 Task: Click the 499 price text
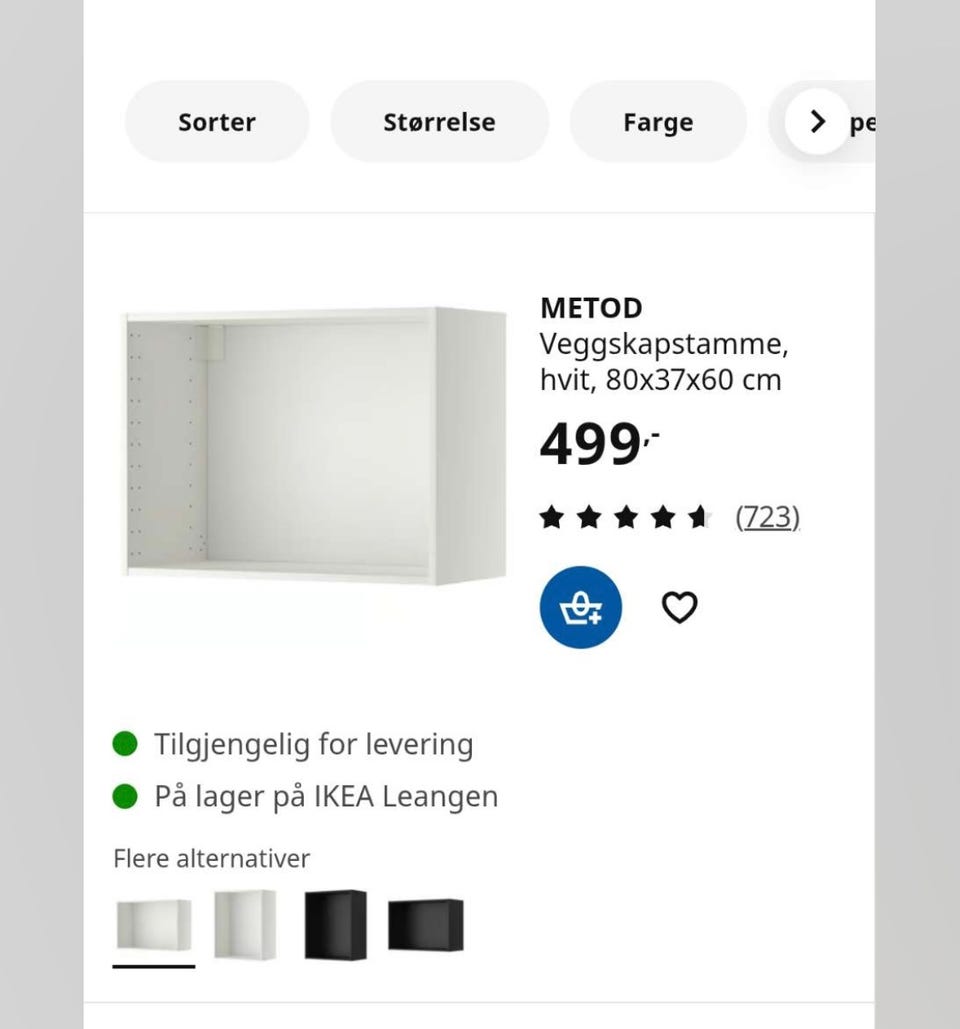coord(585,445)
